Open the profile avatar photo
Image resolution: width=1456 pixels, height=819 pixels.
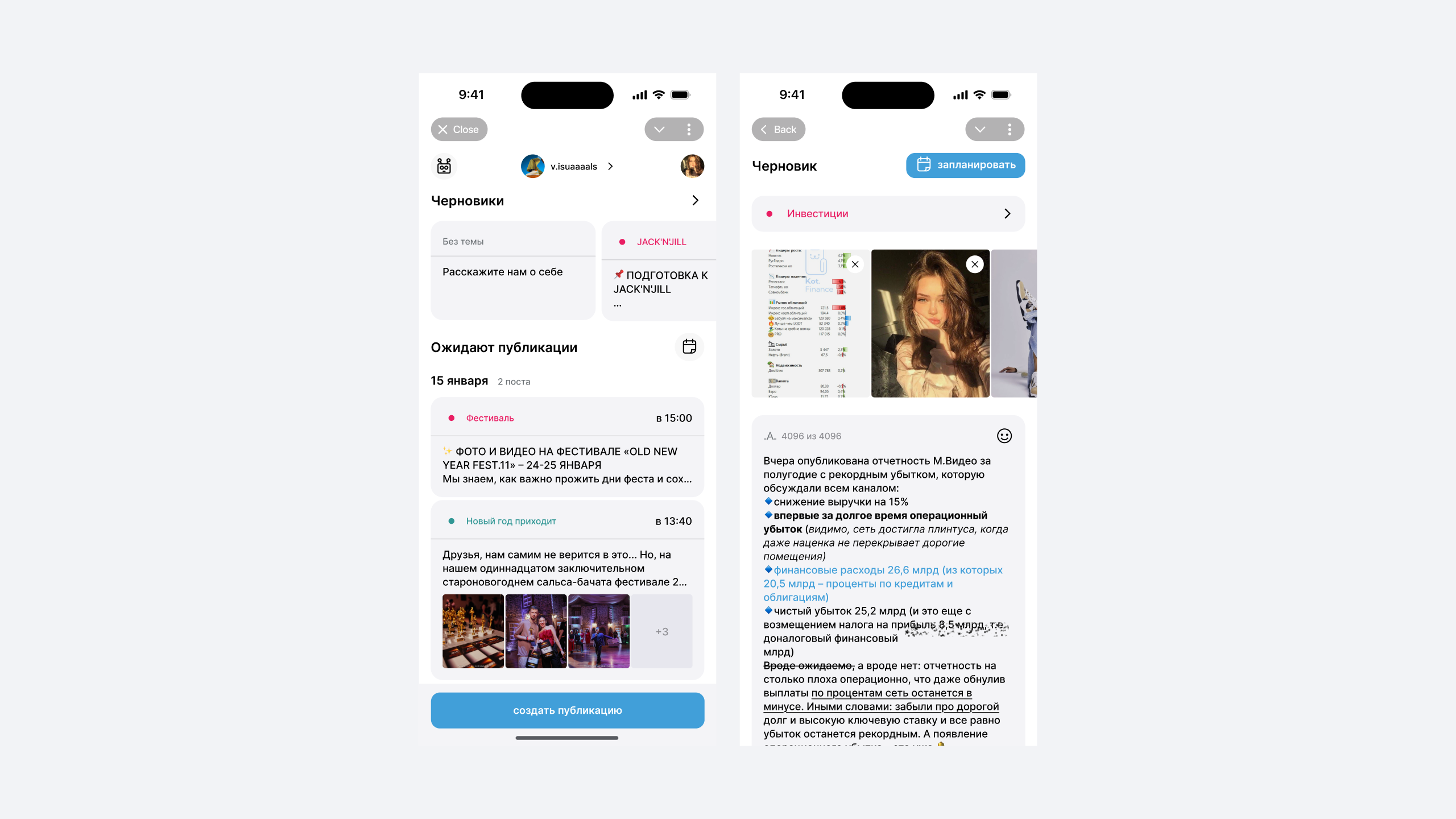point(692,166)
